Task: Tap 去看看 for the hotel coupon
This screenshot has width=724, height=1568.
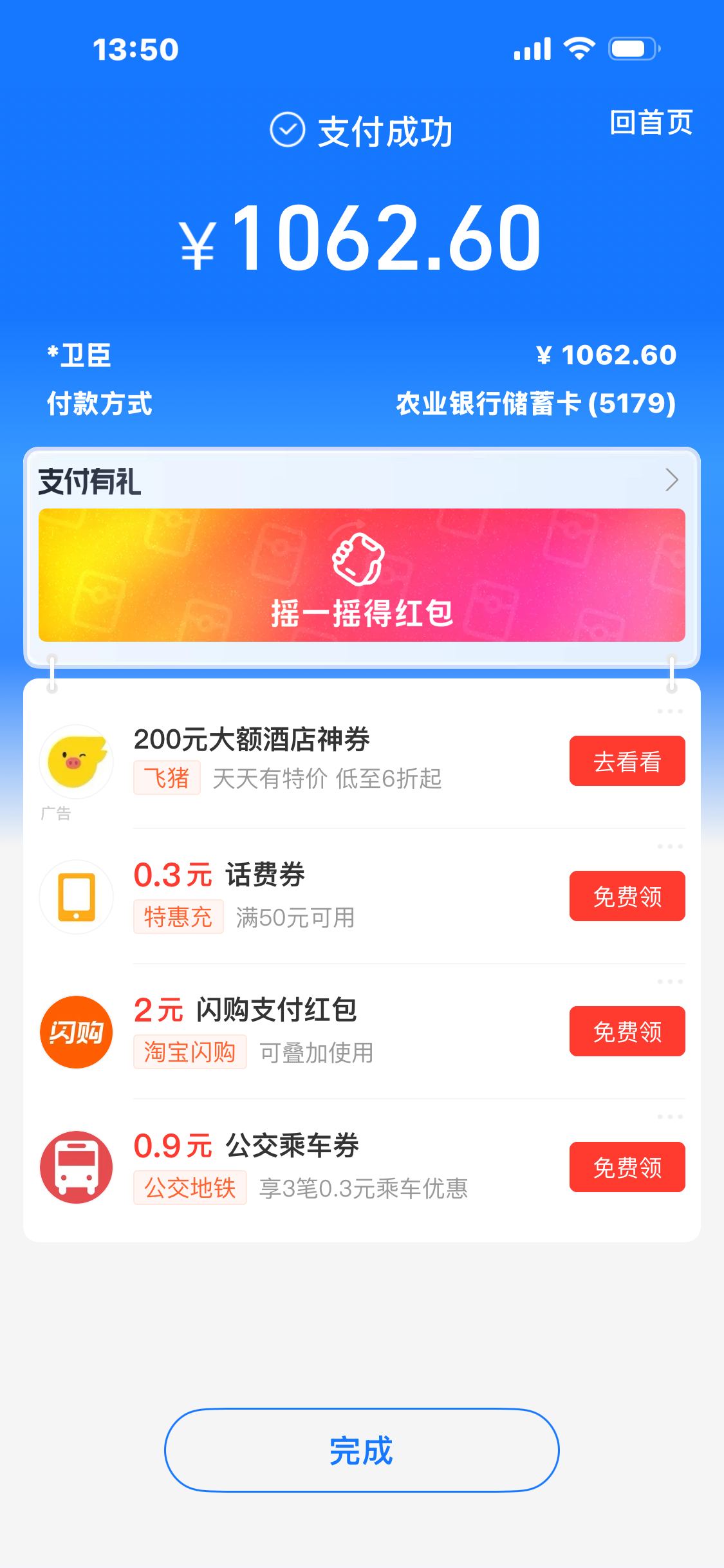Action: tap(627, 761)
